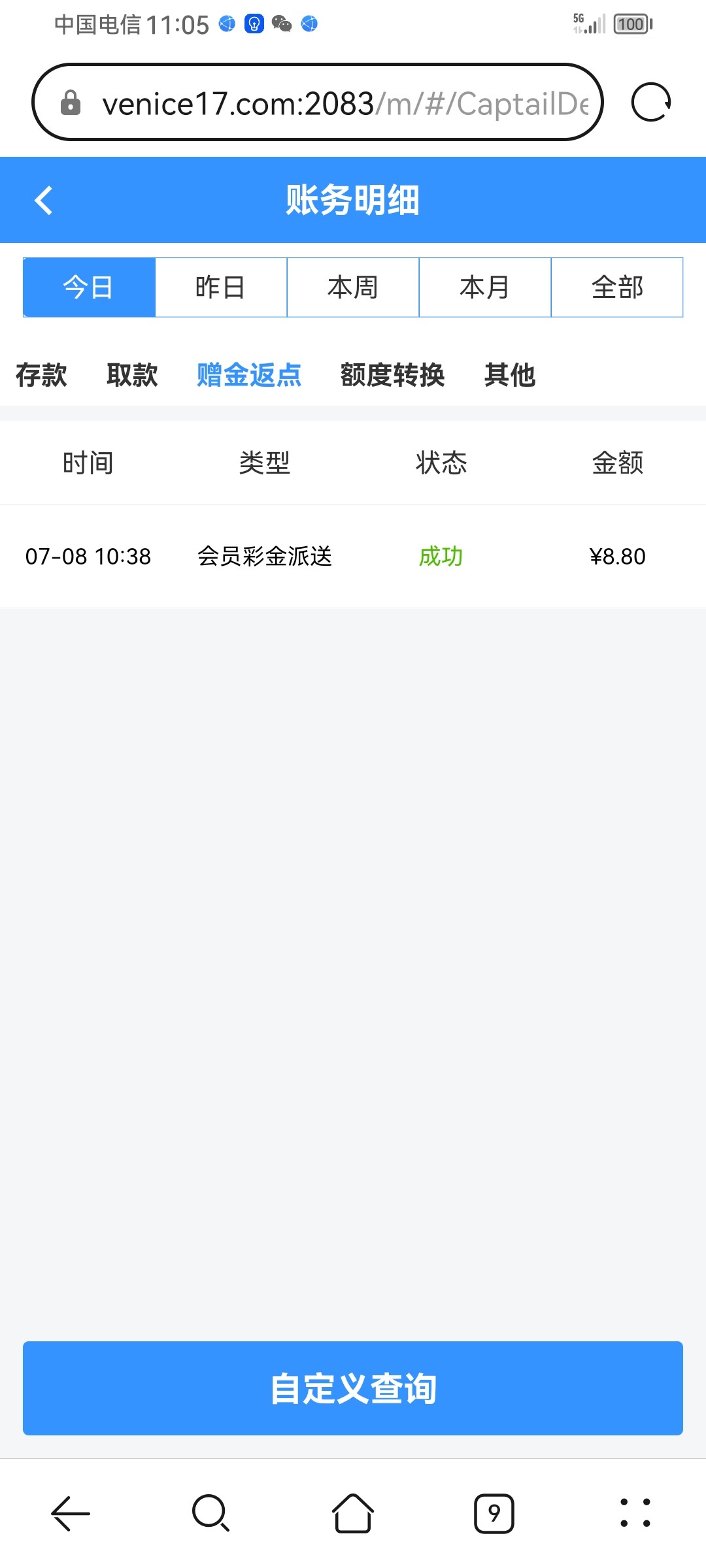Go back from 账务明细 page
This screenshot has width=706, height=1568.
pyautogui.click(x=43, y=200)
